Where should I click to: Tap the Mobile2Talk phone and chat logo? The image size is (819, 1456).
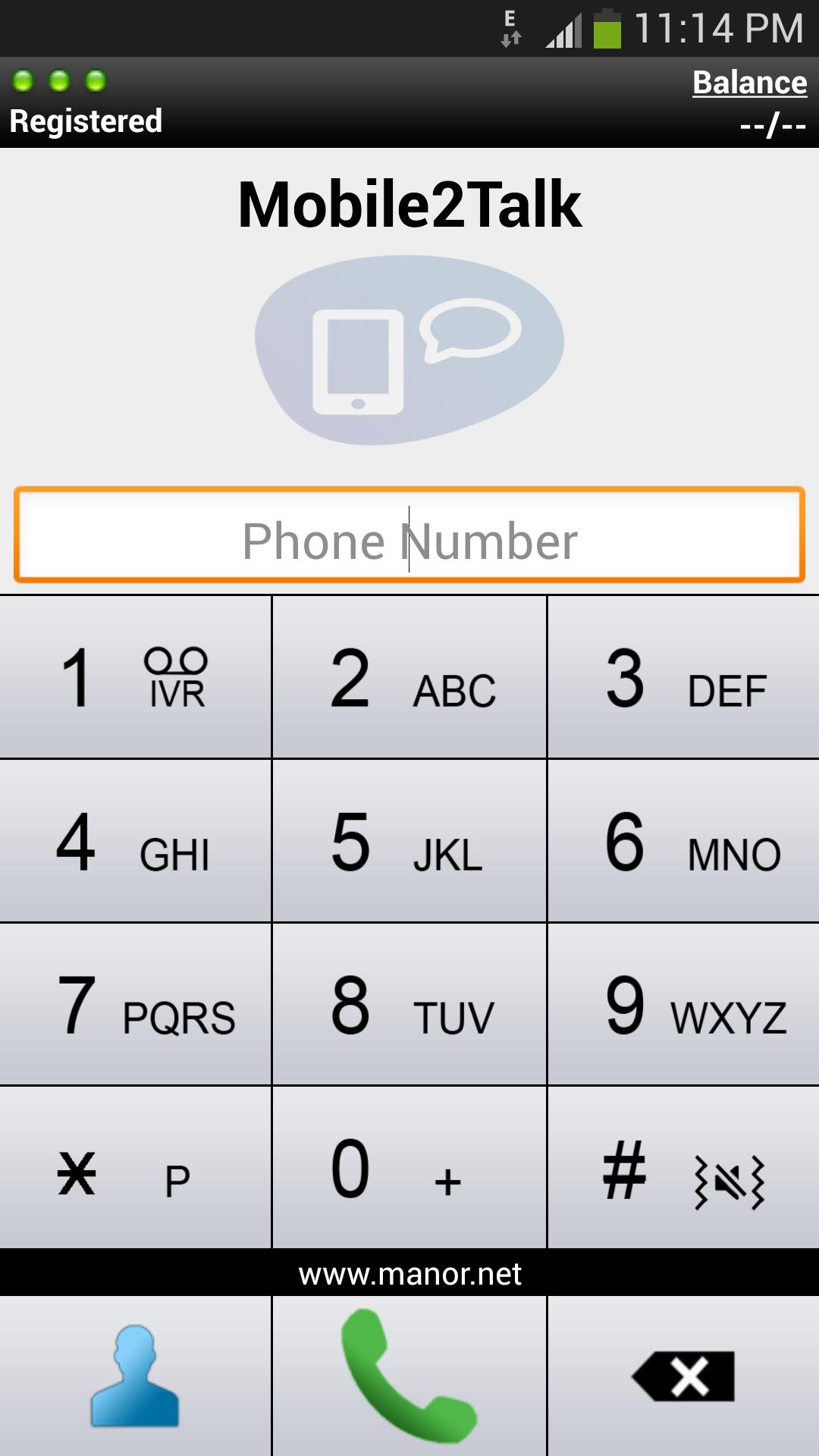(409, 349)
